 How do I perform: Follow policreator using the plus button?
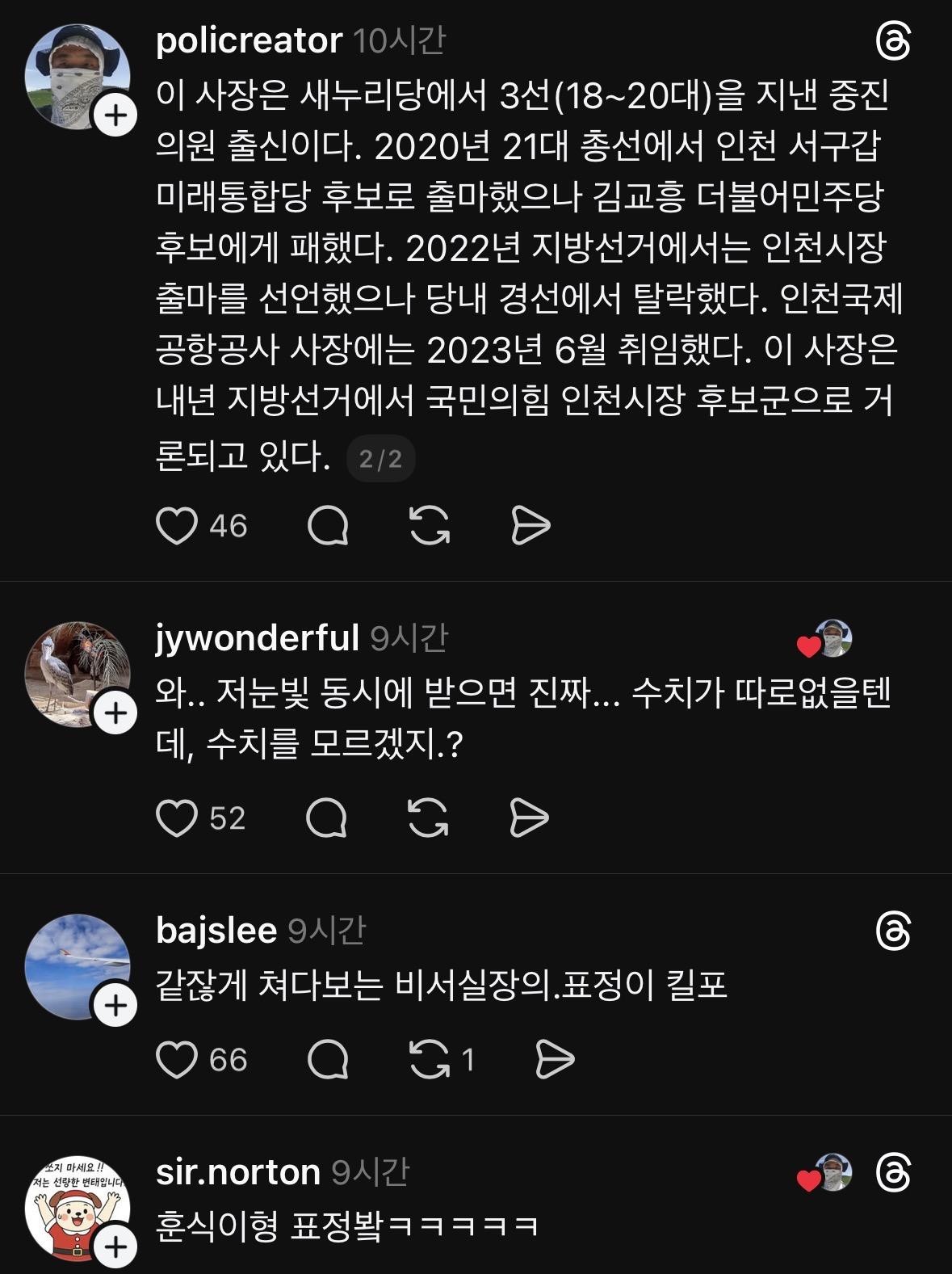pos(116,116)
